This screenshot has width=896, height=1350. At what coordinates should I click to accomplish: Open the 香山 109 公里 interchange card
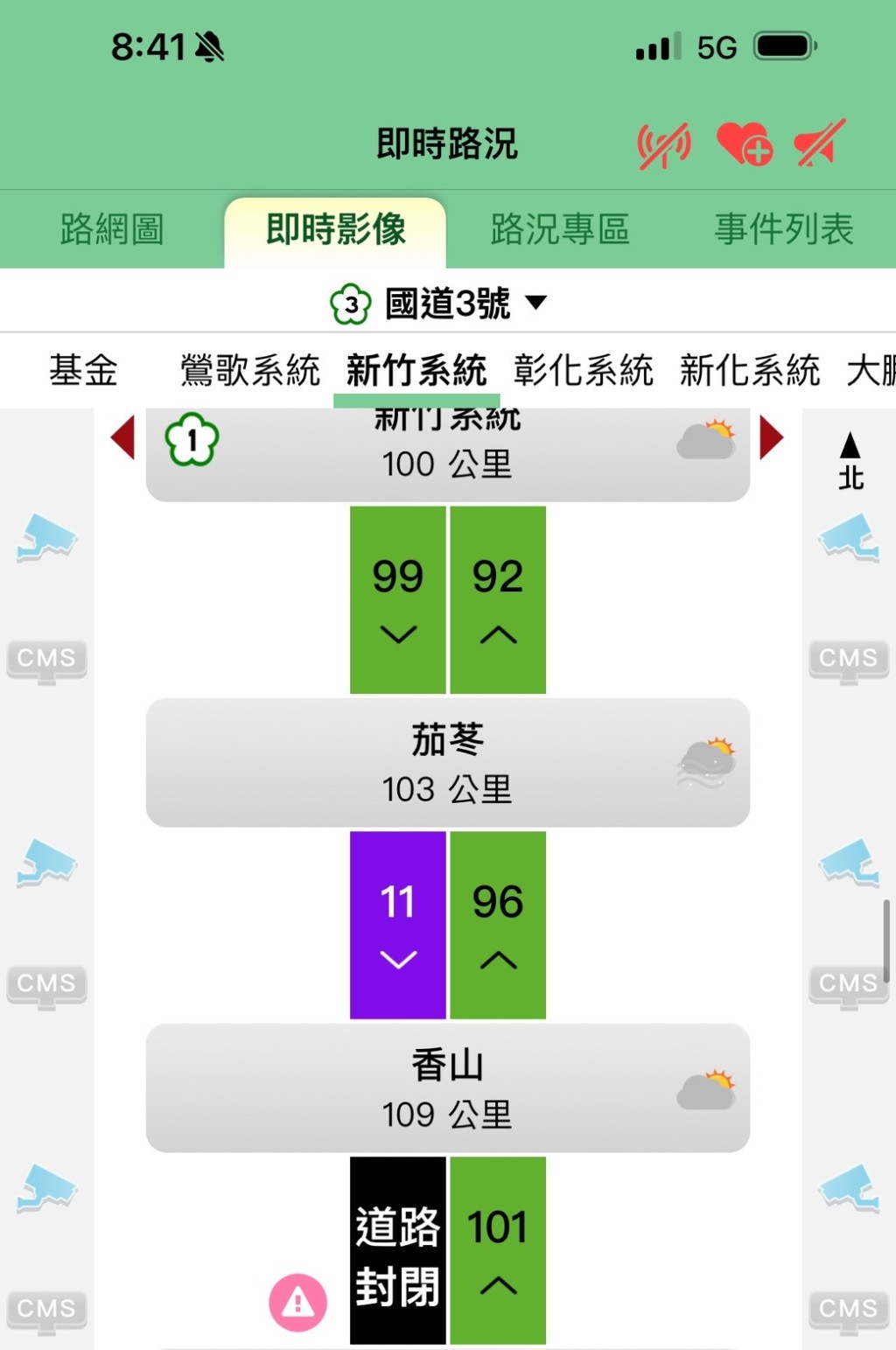pyautogui.click(x=447, y=1088)
